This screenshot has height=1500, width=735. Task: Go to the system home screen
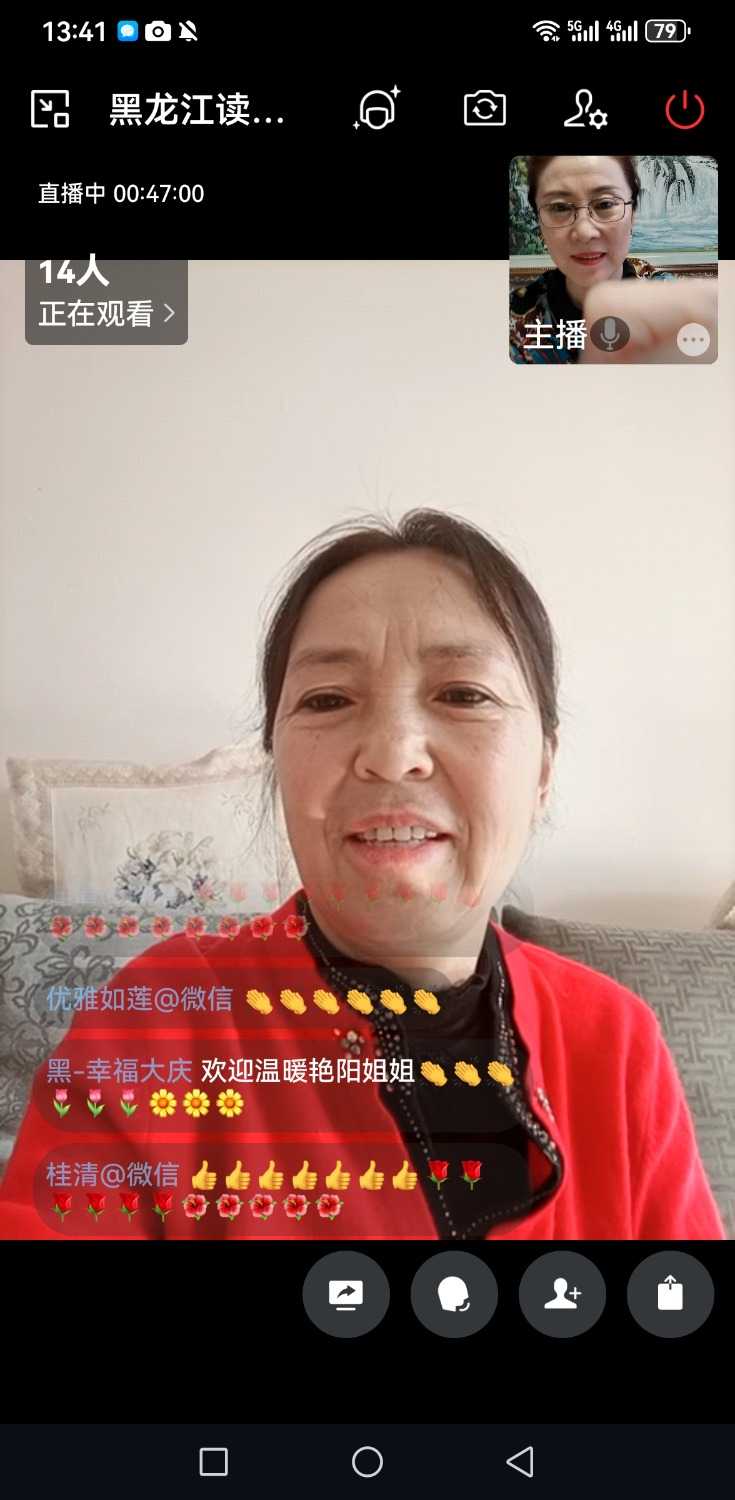(367, 1462)
